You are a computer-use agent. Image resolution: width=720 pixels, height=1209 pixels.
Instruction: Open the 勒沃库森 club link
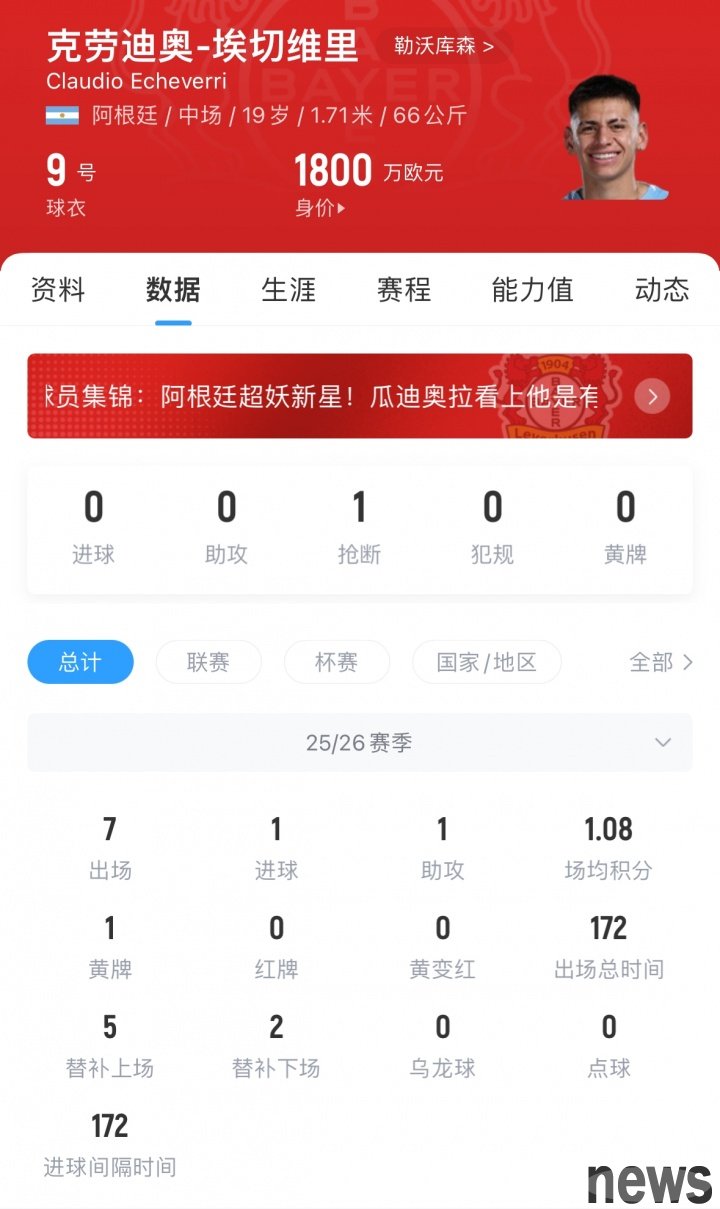click(443, 46)
